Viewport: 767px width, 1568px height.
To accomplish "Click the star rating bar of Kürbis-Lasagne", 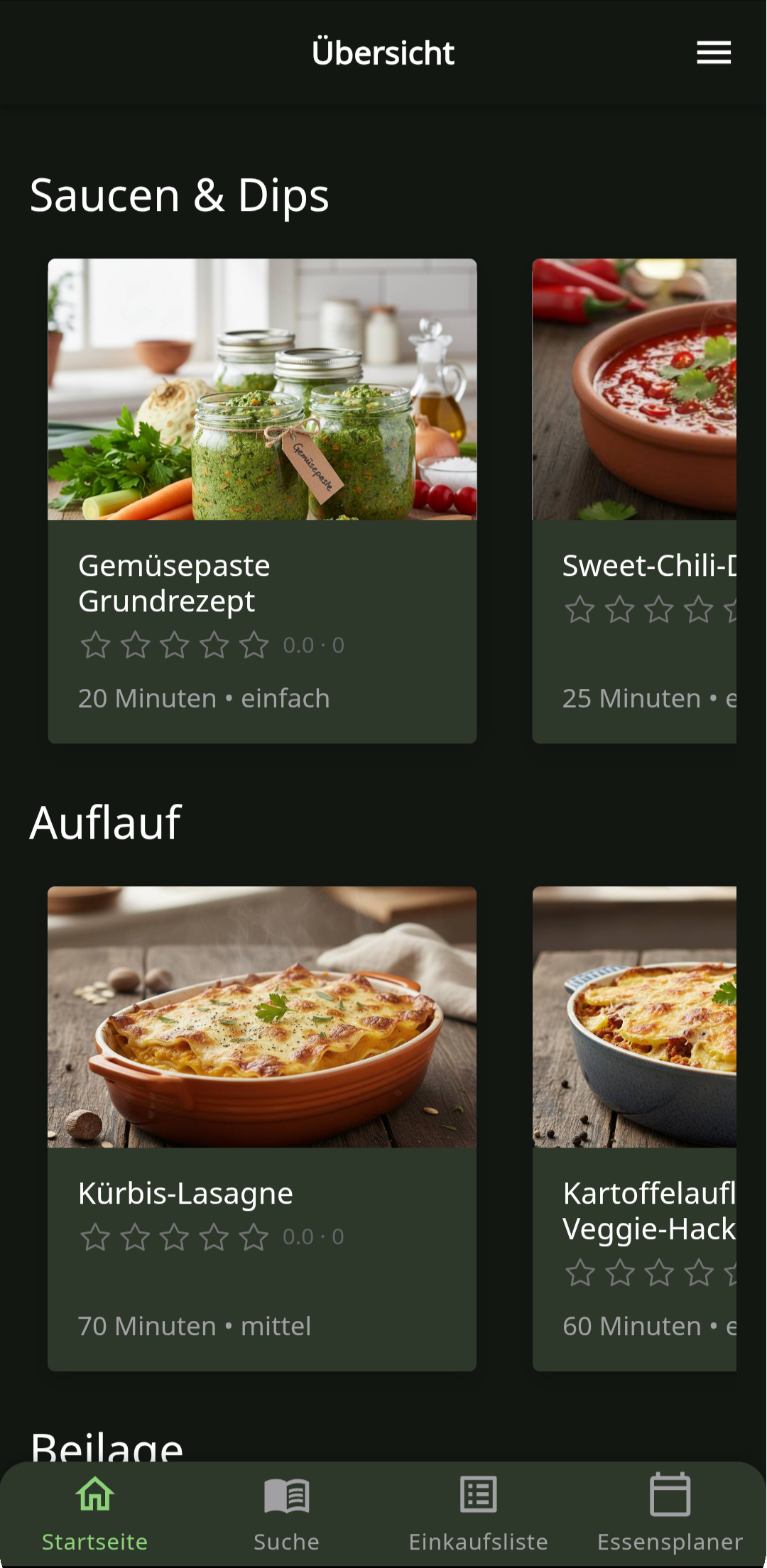I will (x=174, y=1236).
